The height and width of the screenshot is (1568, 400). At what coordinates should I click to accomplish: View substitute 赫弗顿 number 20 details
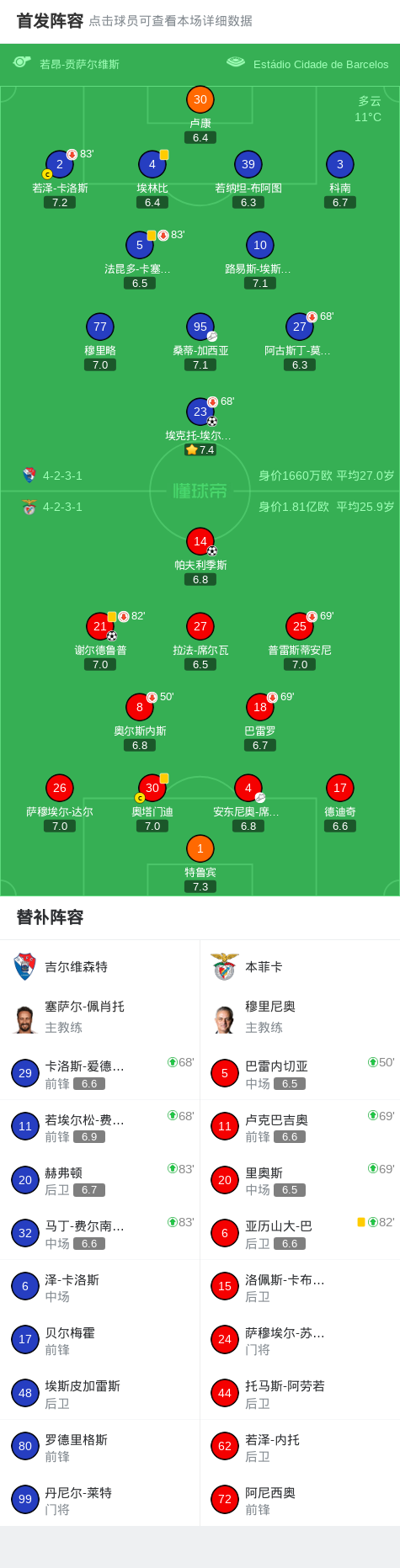click(x=99, y=1180)
